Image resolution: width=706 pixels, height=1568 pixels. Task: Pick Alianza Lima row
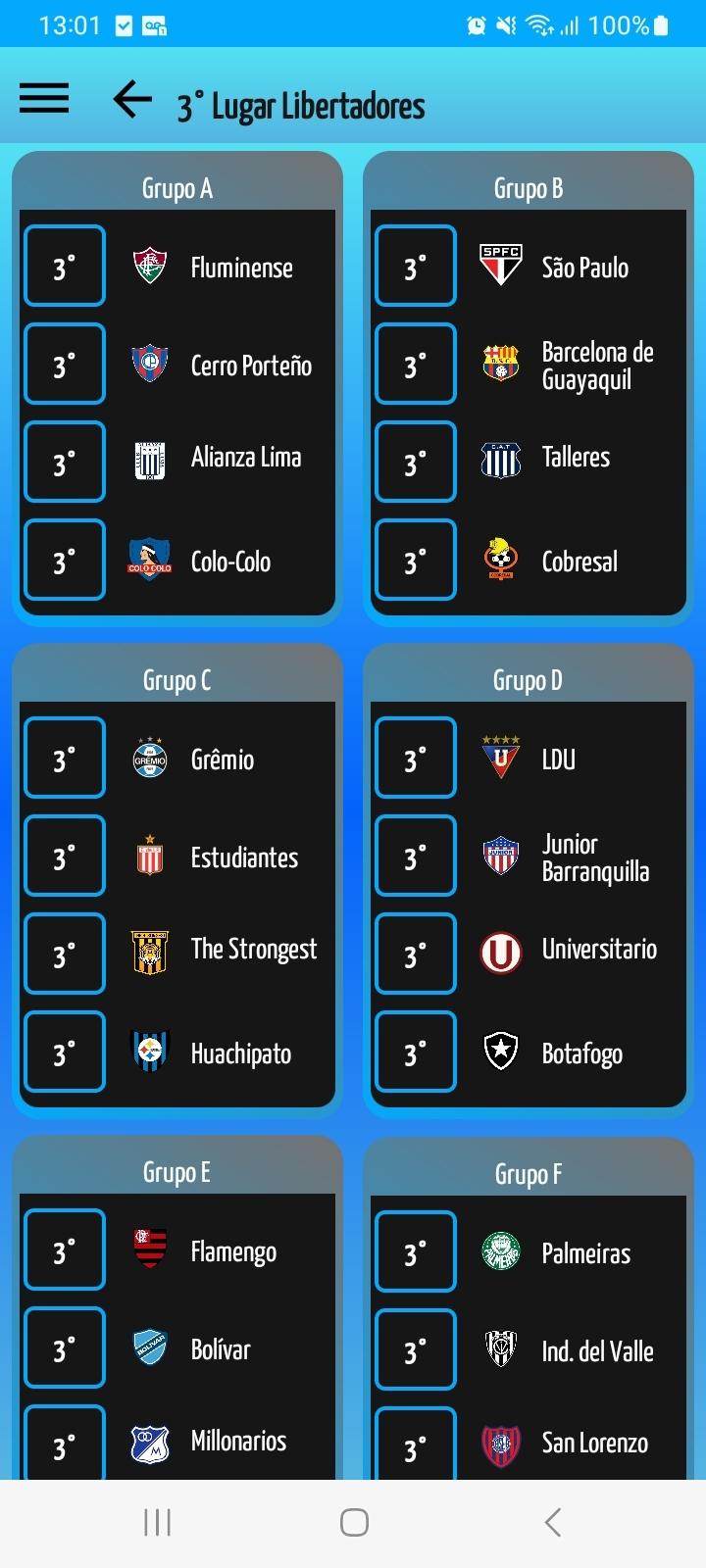(177, 462)
